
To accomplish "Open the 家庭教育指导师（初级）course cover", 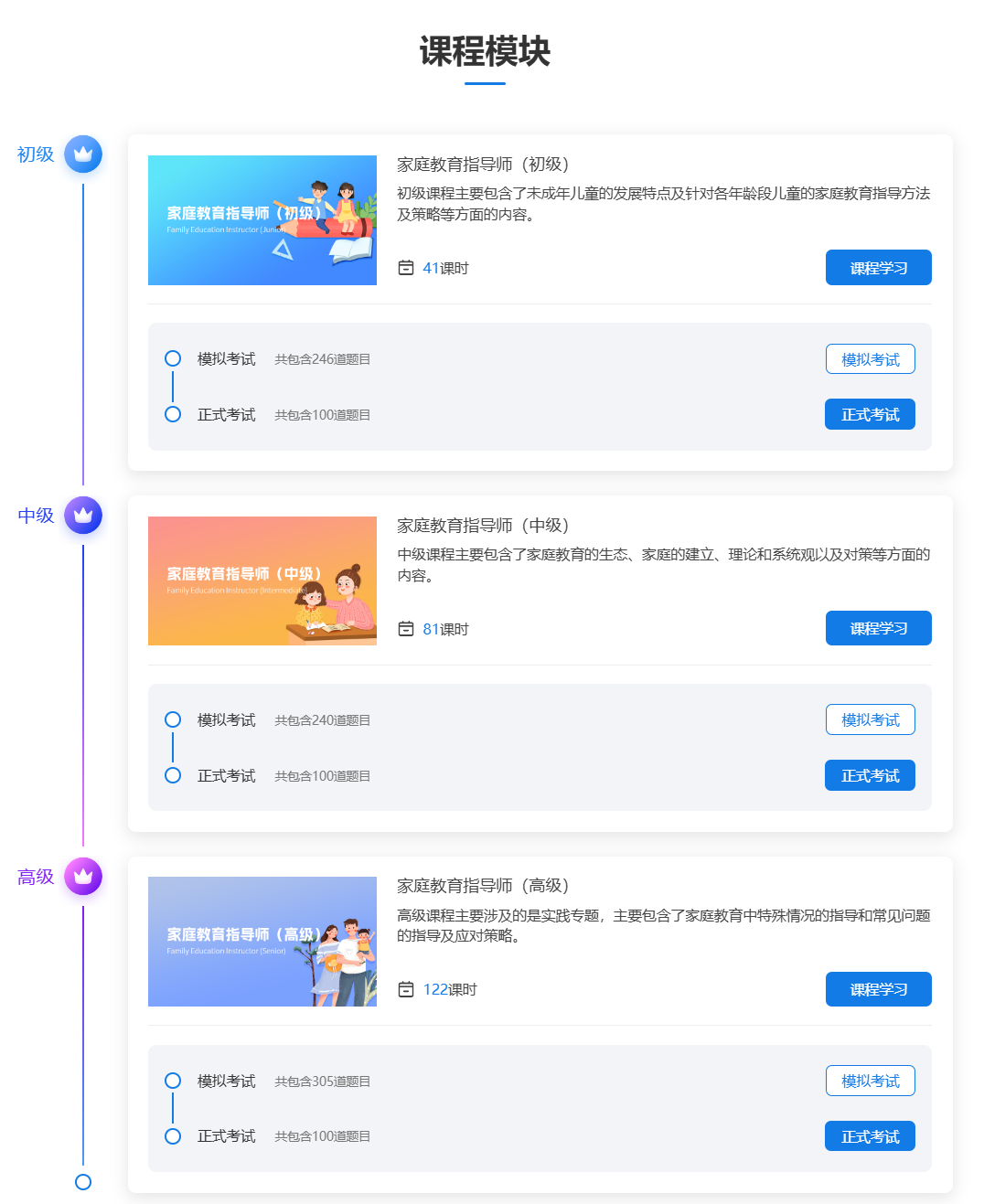I will 262,220.
